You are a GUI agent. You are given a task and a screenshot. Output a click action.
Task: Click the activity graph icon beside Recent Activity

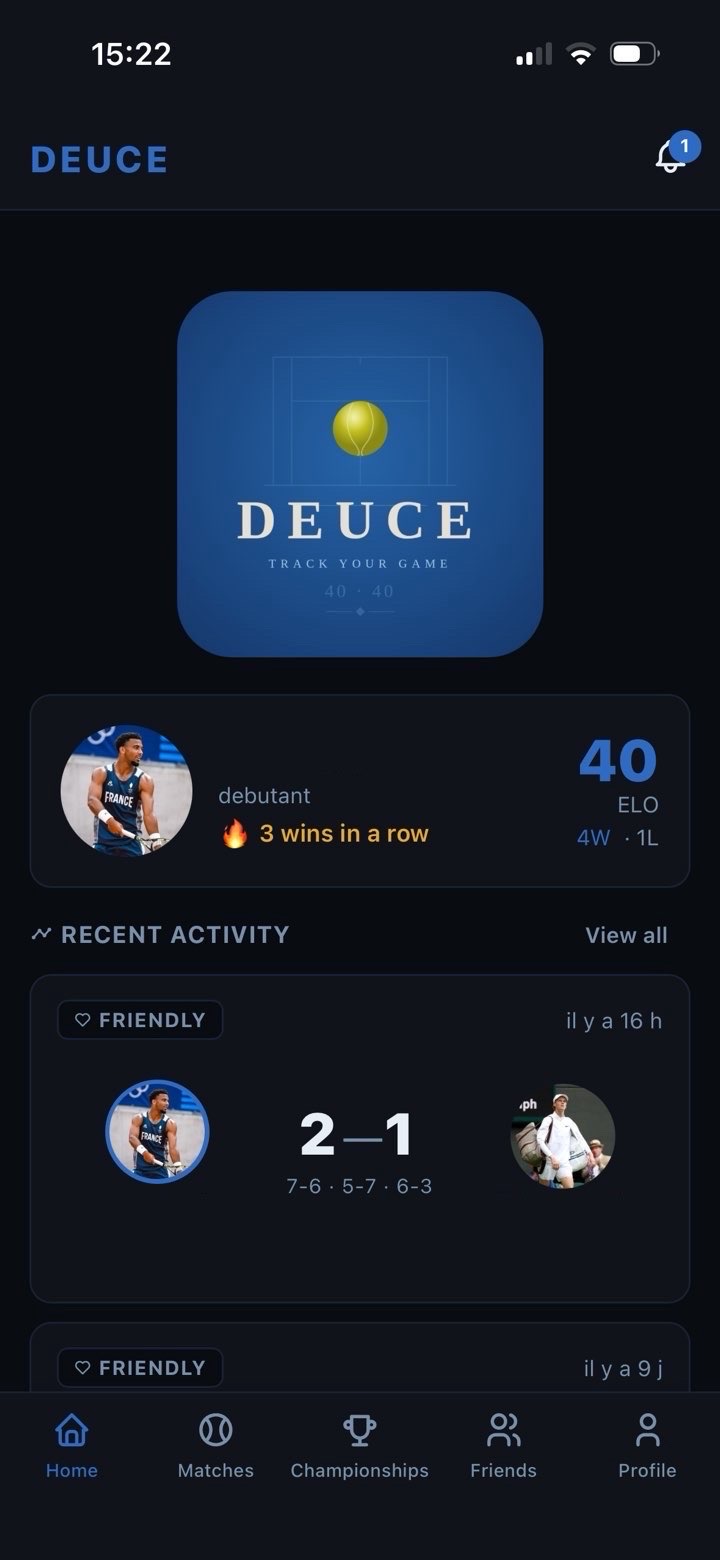(x=42, y=933)
